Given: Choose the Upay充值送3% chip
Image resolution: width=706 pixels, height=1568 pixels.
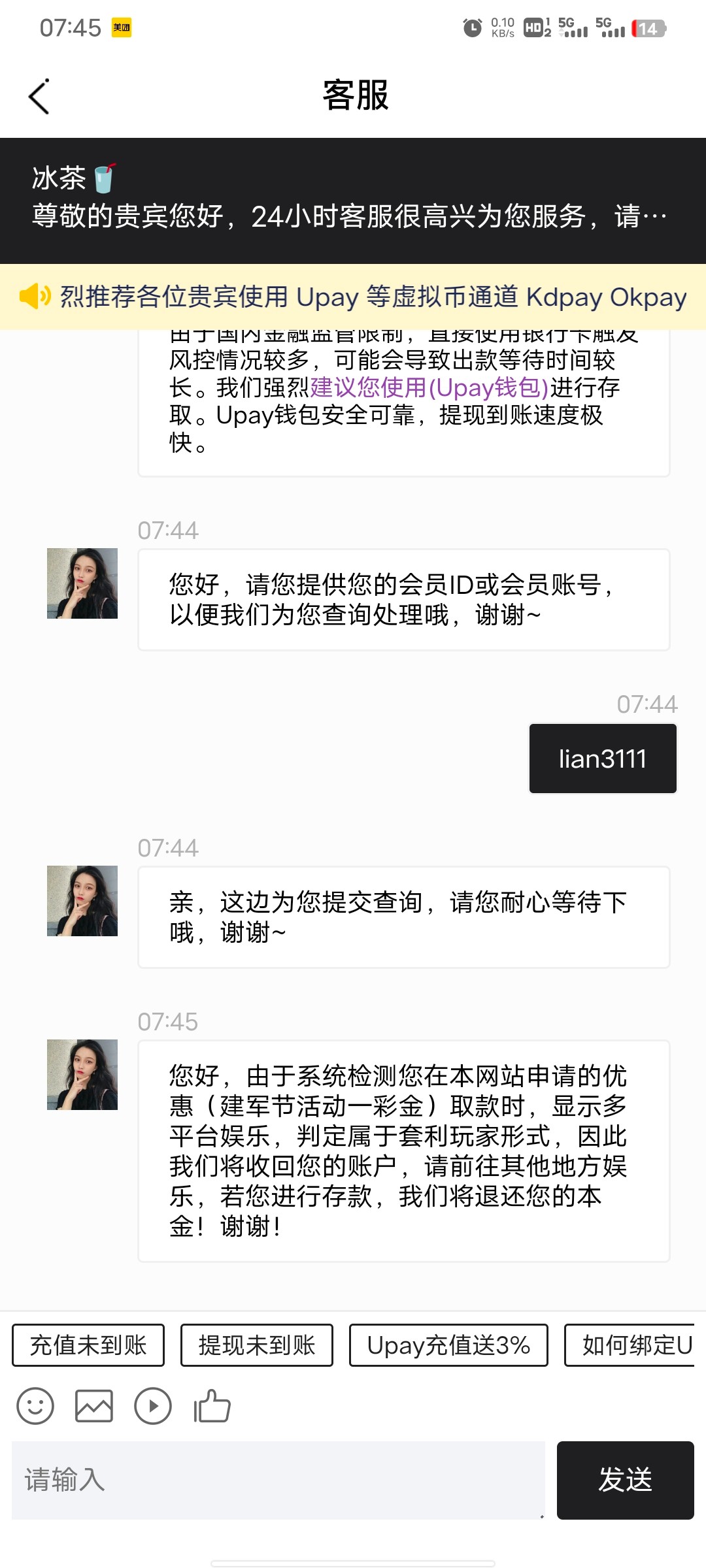Looking at the screenshot, I should tap(448, 1345).
